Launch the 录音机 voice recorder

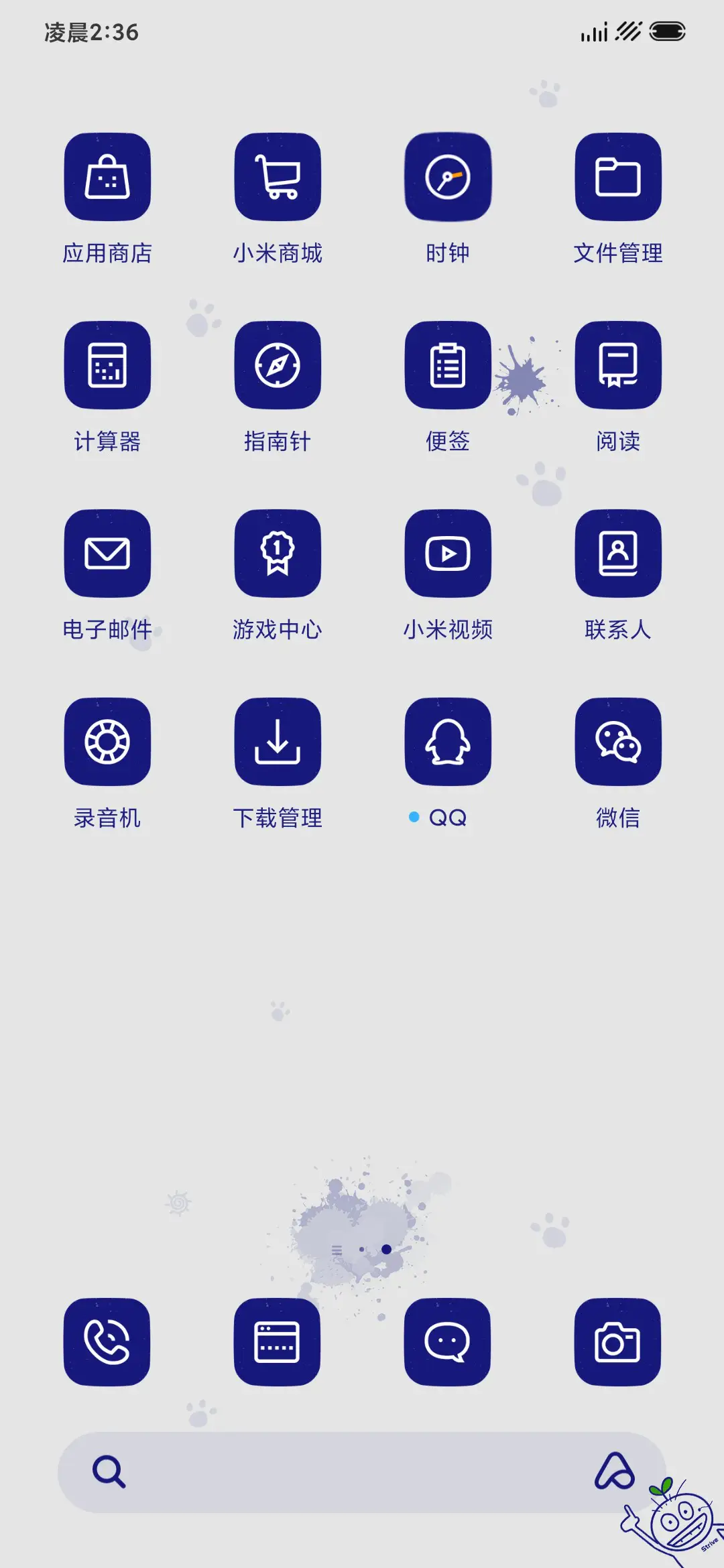click(x=107, y=742)
